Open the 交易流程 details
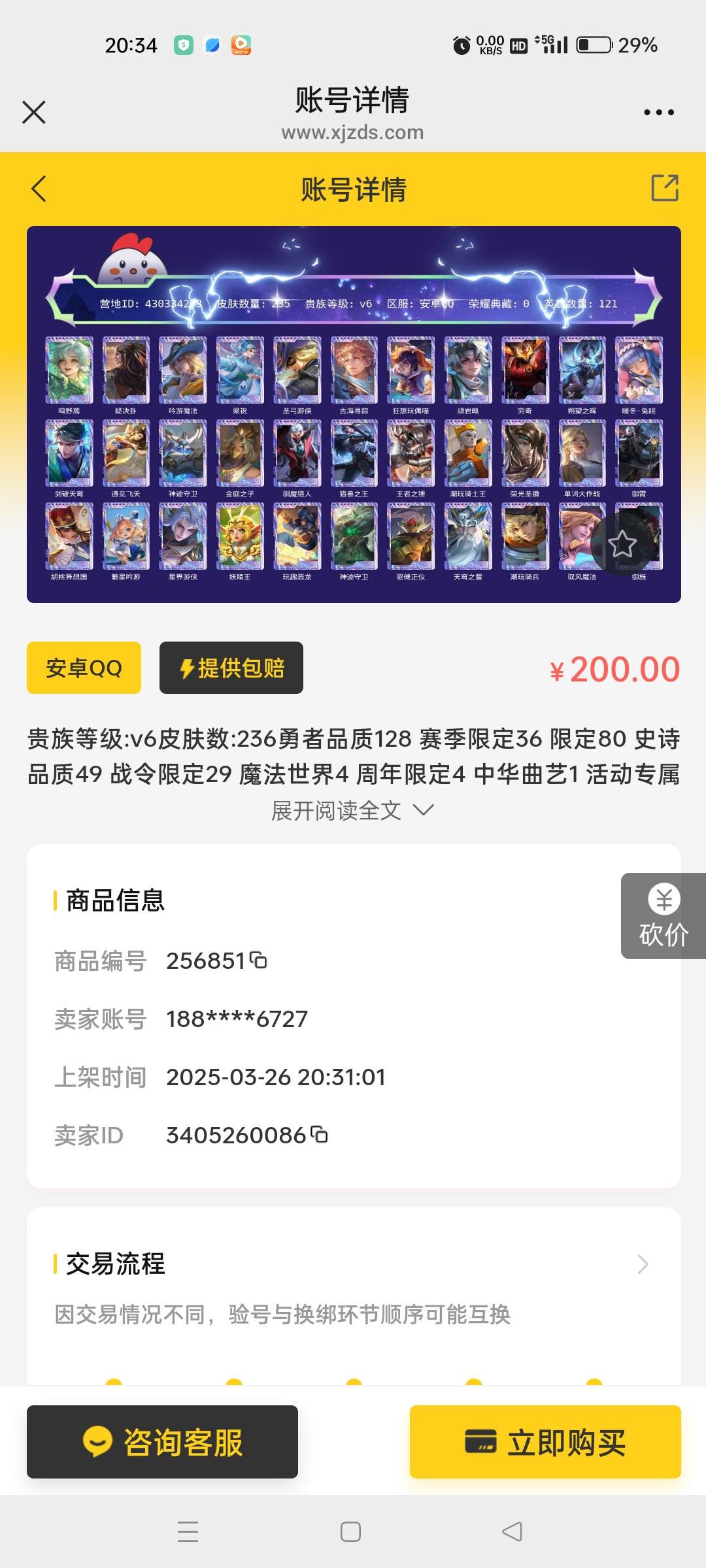The height and width of the screenshot is (1568, 706). coord(643,1264)
